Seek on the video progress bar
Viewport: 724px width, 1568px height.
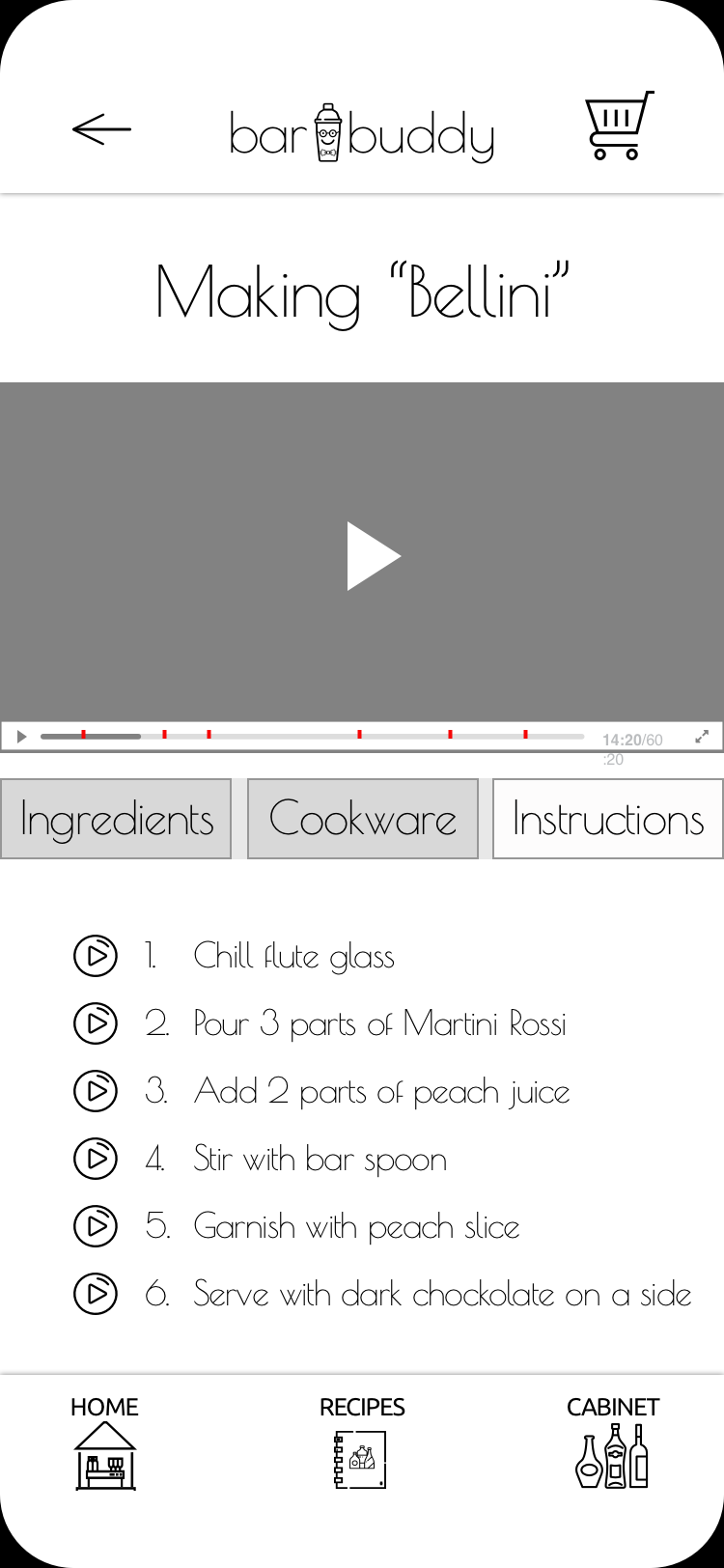tap(312, 737)
